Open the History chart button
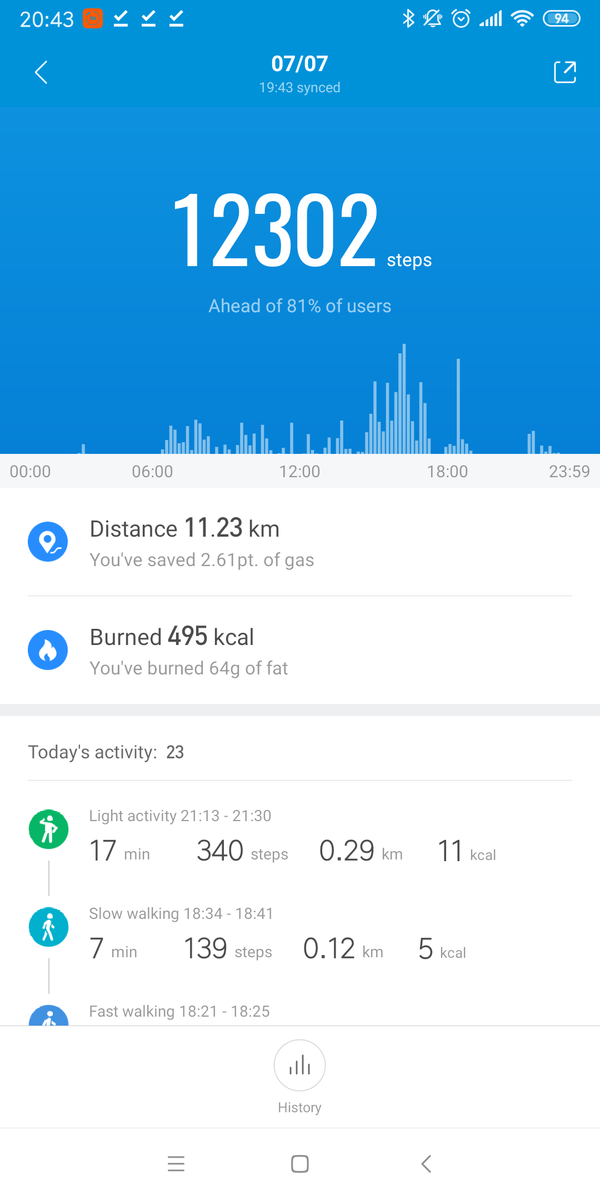The height and width of the screenshot is (1200, 600). pyautogui.click(x=299, y=1066)
